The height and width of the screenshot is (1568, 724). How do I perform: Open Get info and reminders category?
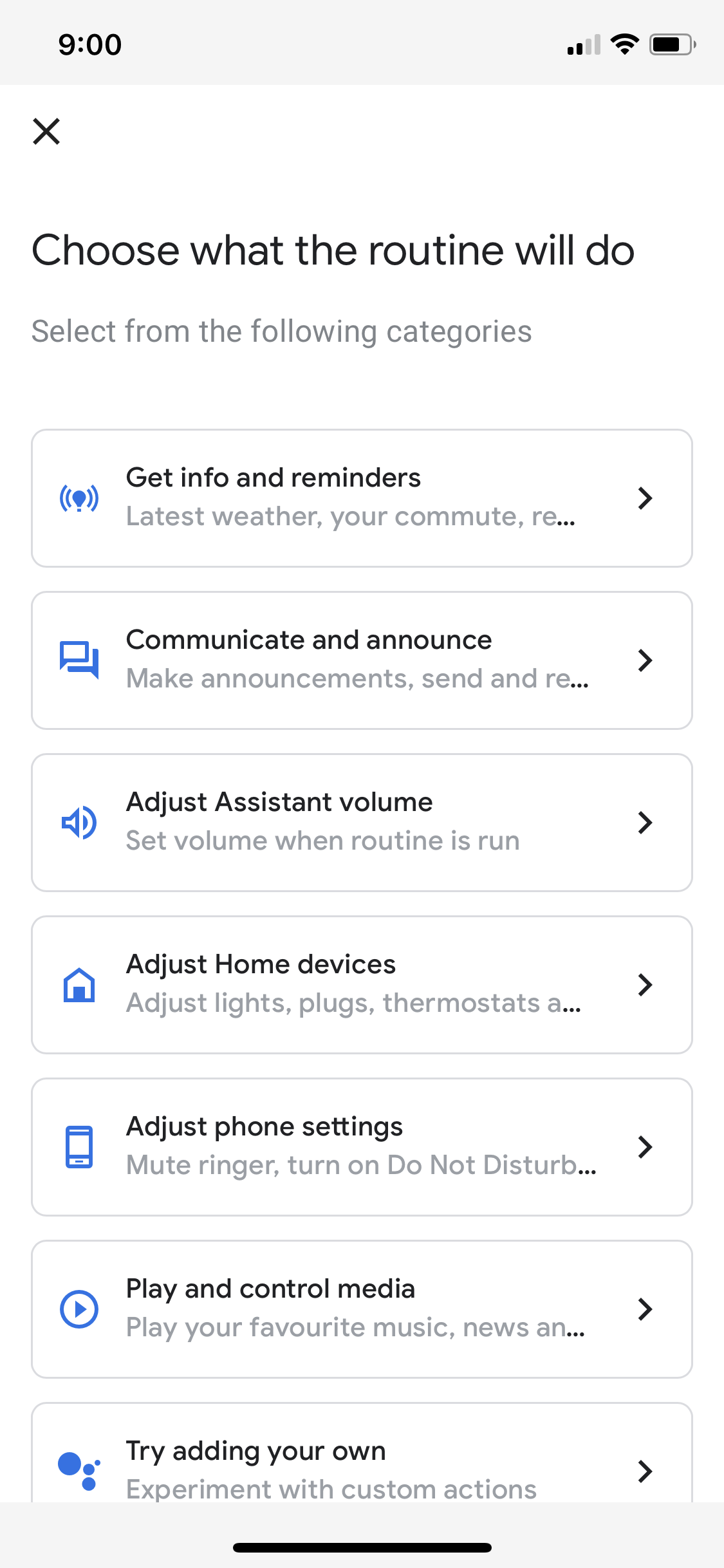(362, 498)
